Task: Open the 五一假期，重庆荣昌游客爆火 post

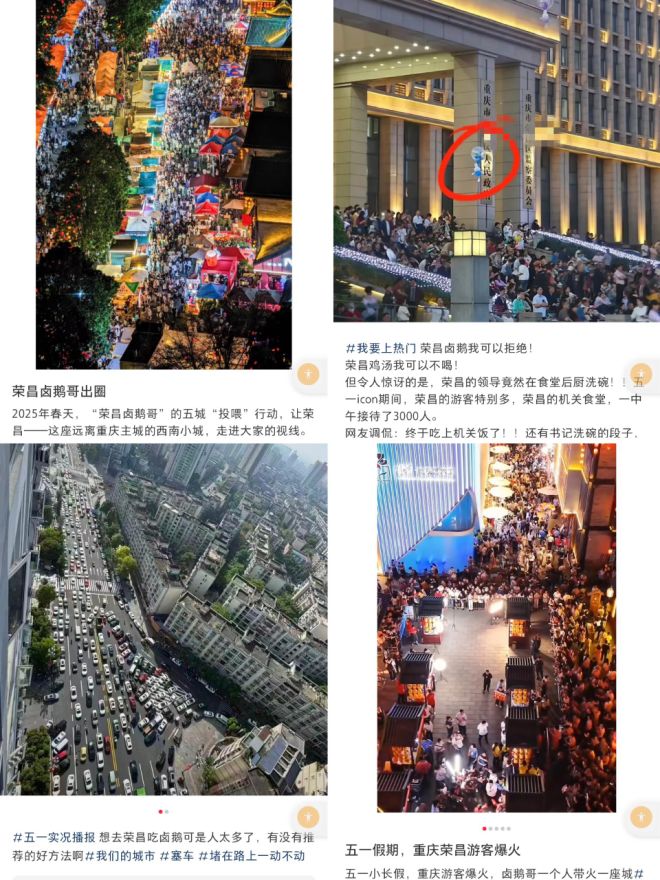Action: coord(432,850)
